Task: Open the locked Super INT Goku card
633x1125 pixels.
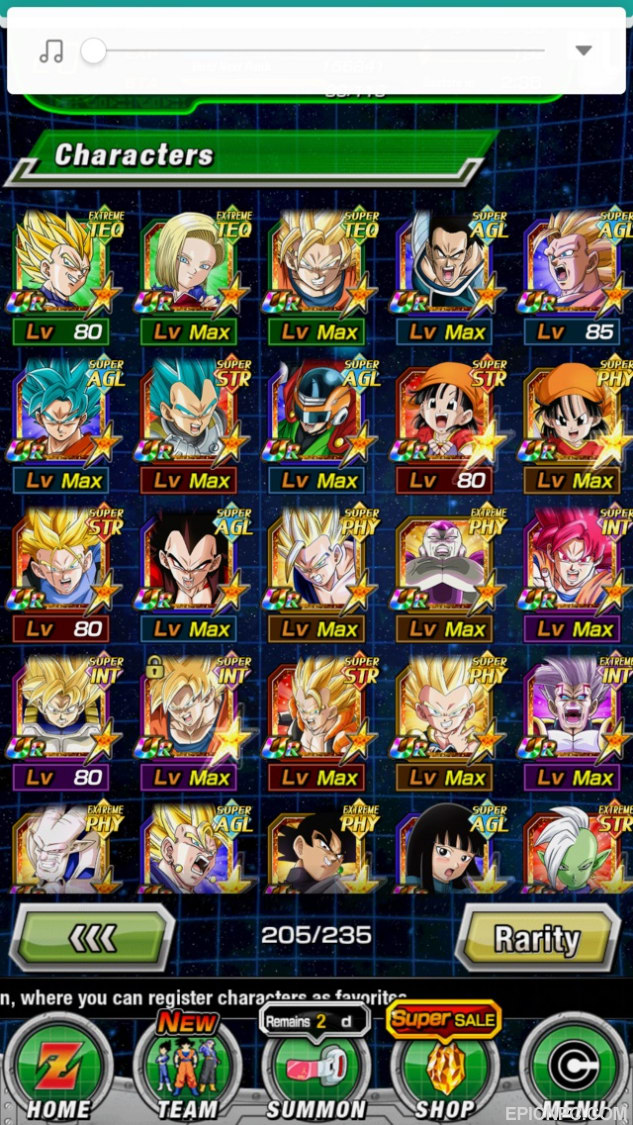Action: click(x=189, y=722)
